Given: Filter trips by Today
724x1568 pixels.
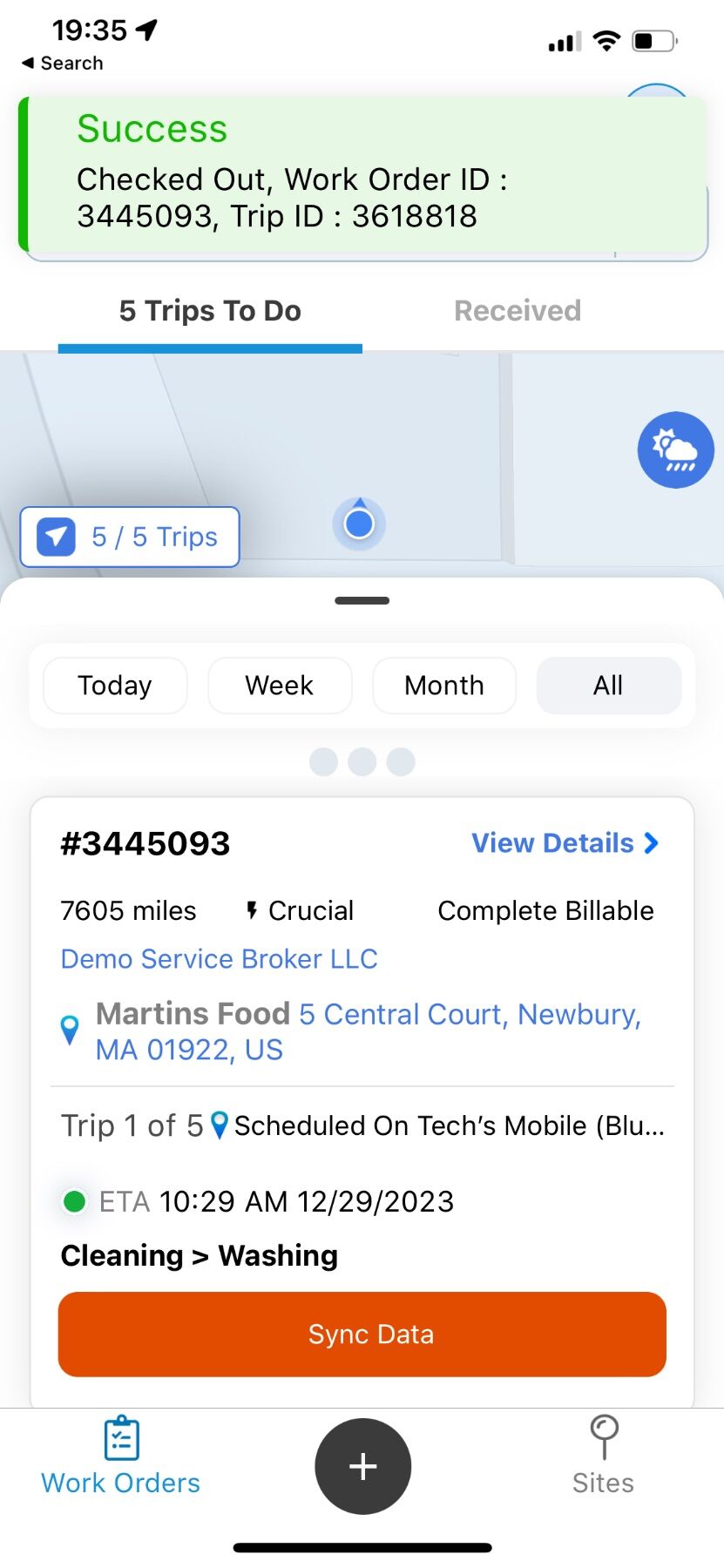Looking at the screenshot, I should pyautogui.click(x=115, y=686).
